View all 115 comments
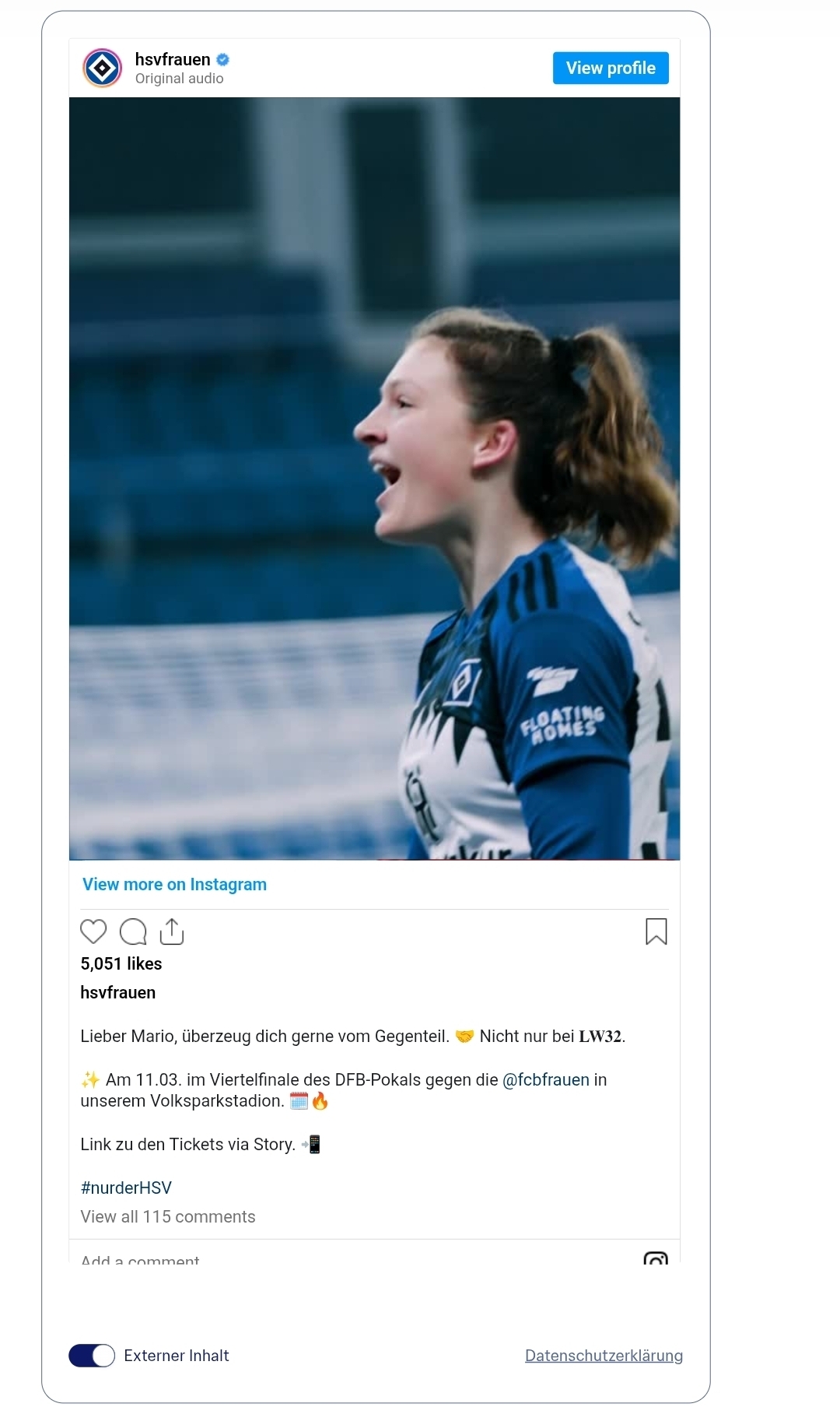The width and height of the screenshot is (840, 1421). coord(168,1216)
